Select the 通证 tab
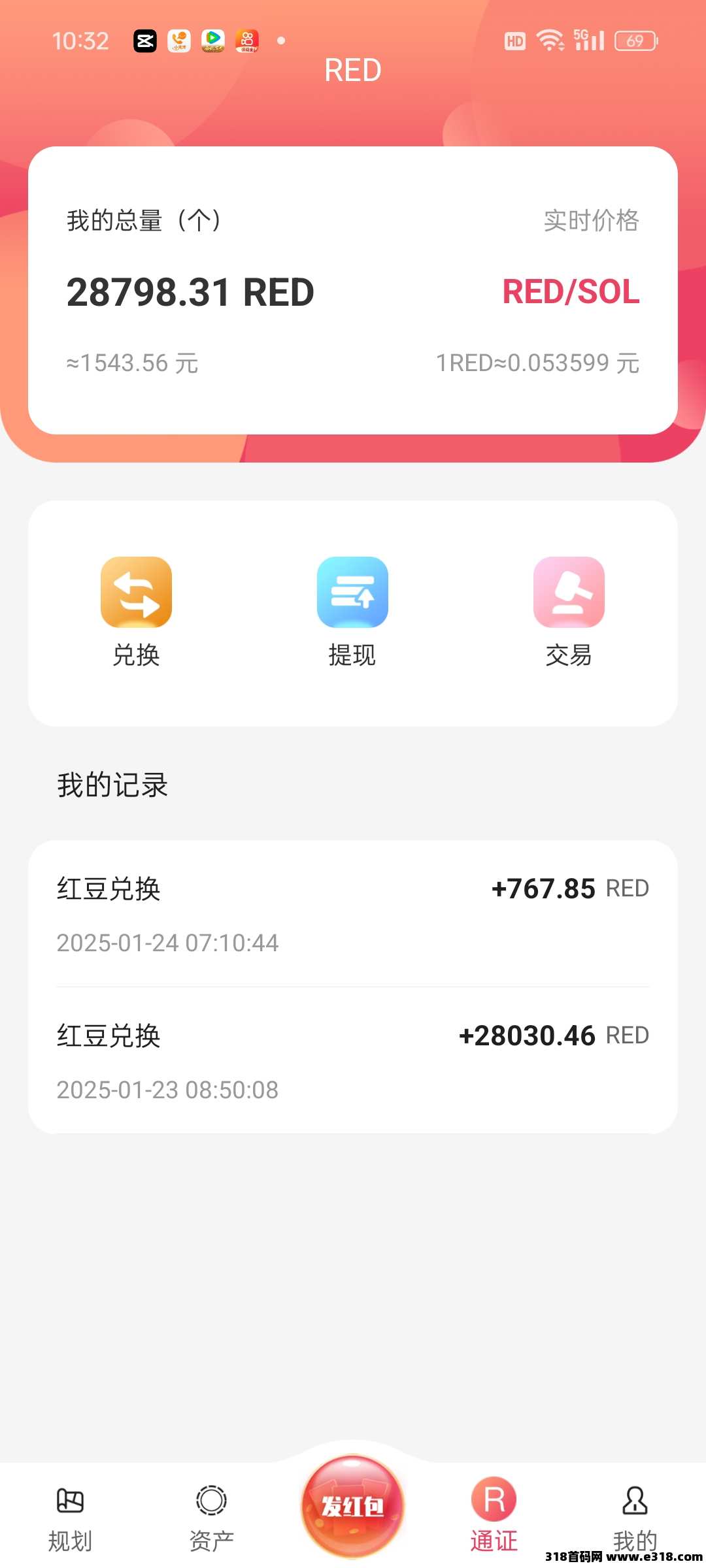This screenshot has height=1568, width=706. click(x=494, y=1514)
